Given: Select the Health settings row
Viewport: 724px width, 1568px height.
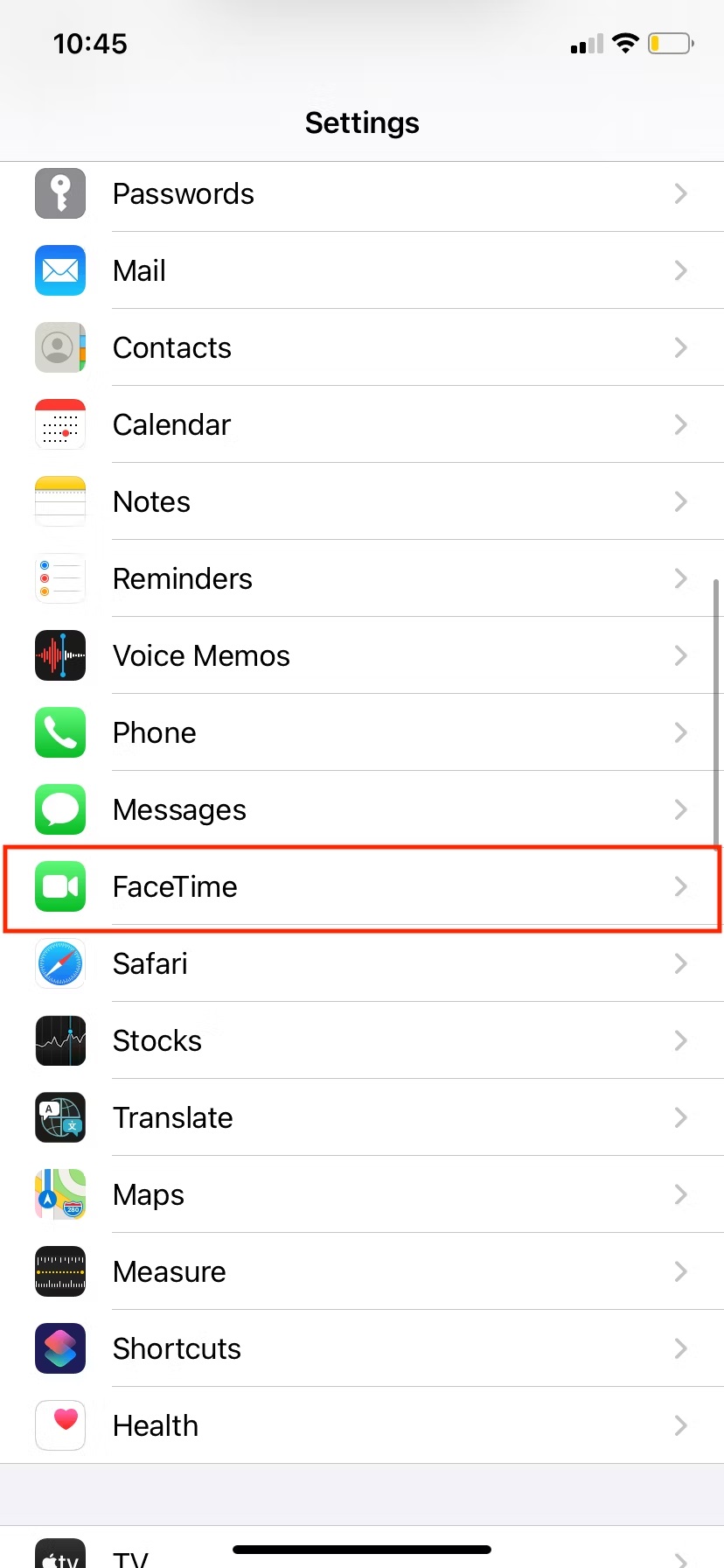Looking at the screenshot, I should click(x=362, y=1425).
